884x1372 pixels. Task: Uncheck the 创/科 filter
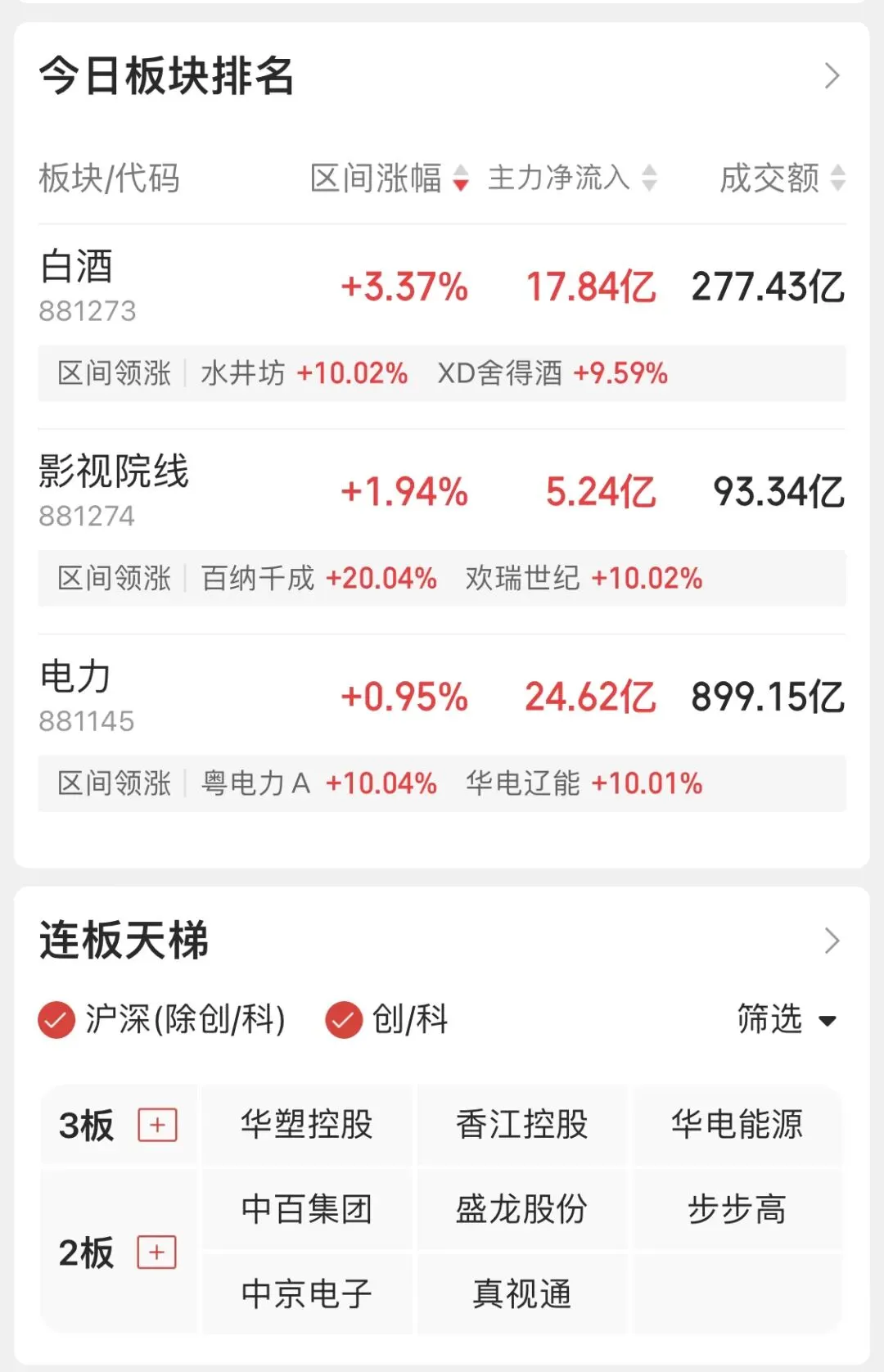point(387,1020)
